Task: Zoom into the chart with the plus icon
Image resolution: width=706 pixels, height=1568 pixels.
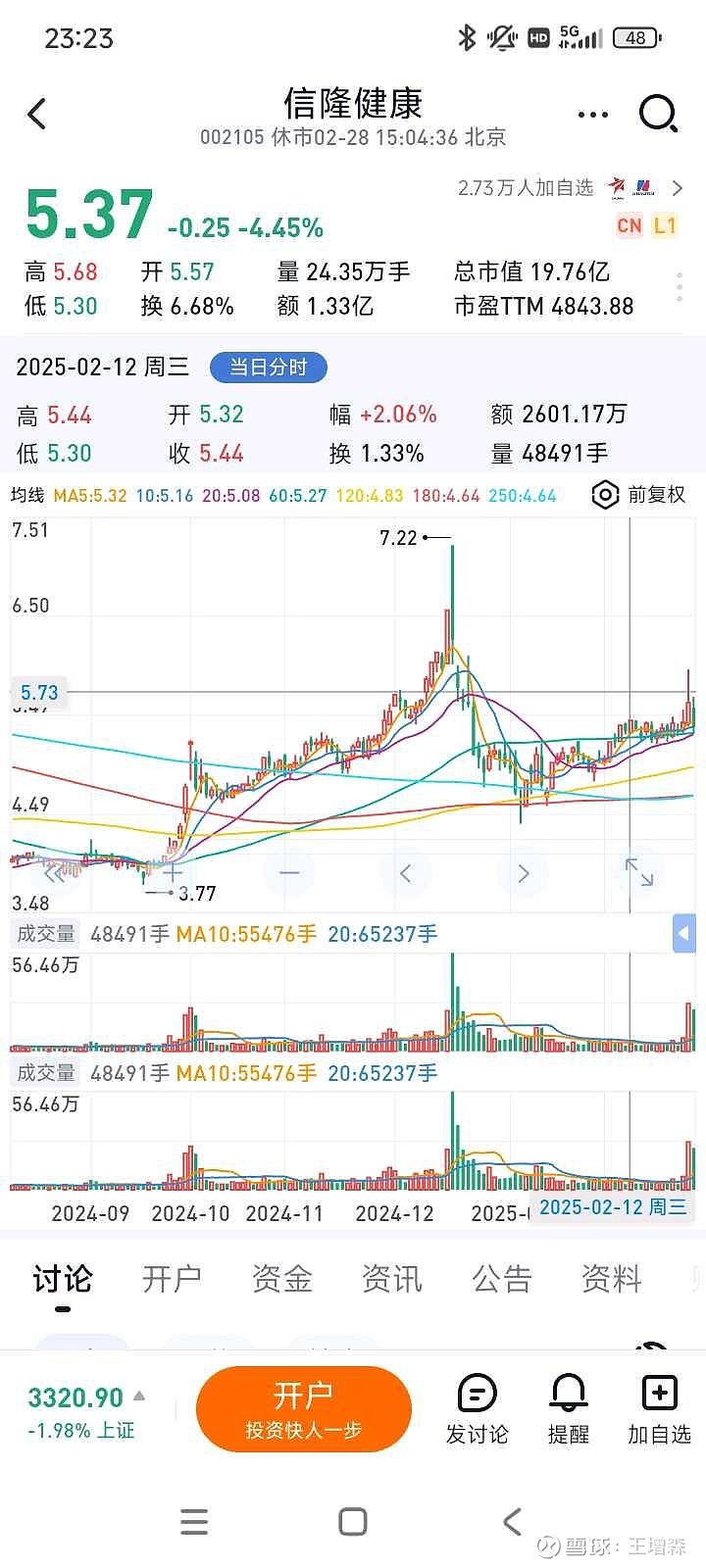Action: 172,872
